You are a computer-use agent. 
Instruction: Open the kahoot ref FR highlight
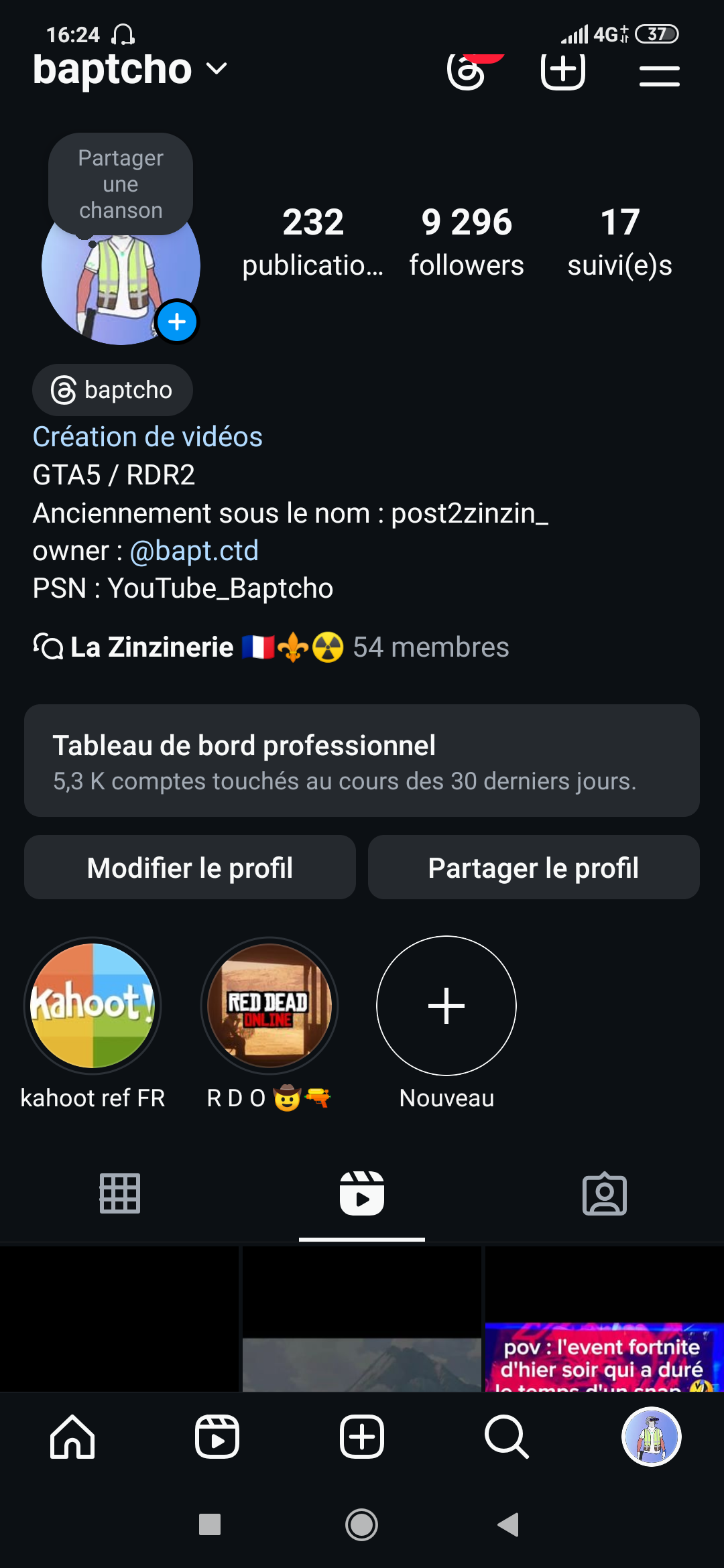click(93, 1006)
